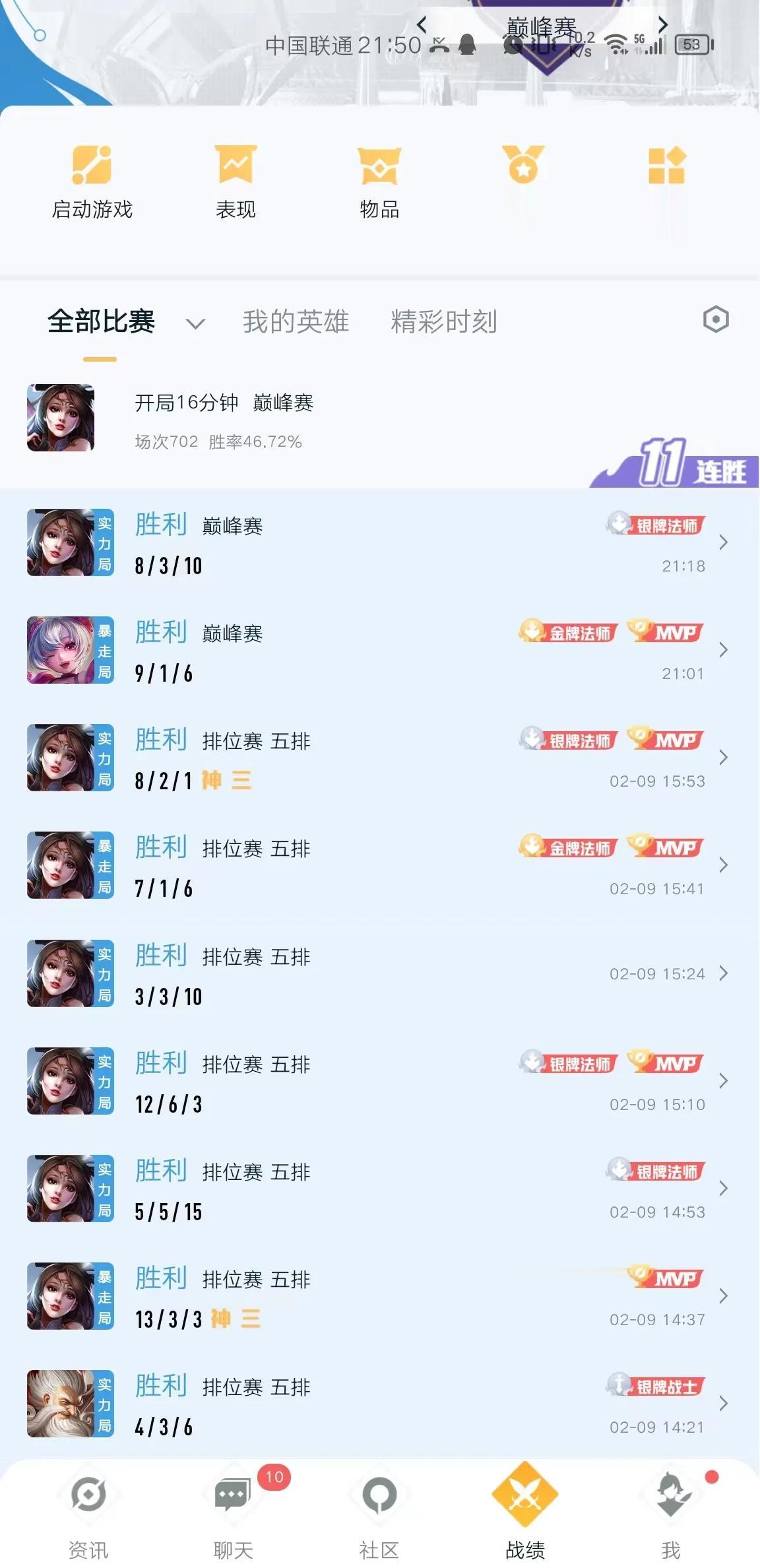Open the 物品 items section
The height and width of the screenshot is (1568, 760).
pos(379,181)
